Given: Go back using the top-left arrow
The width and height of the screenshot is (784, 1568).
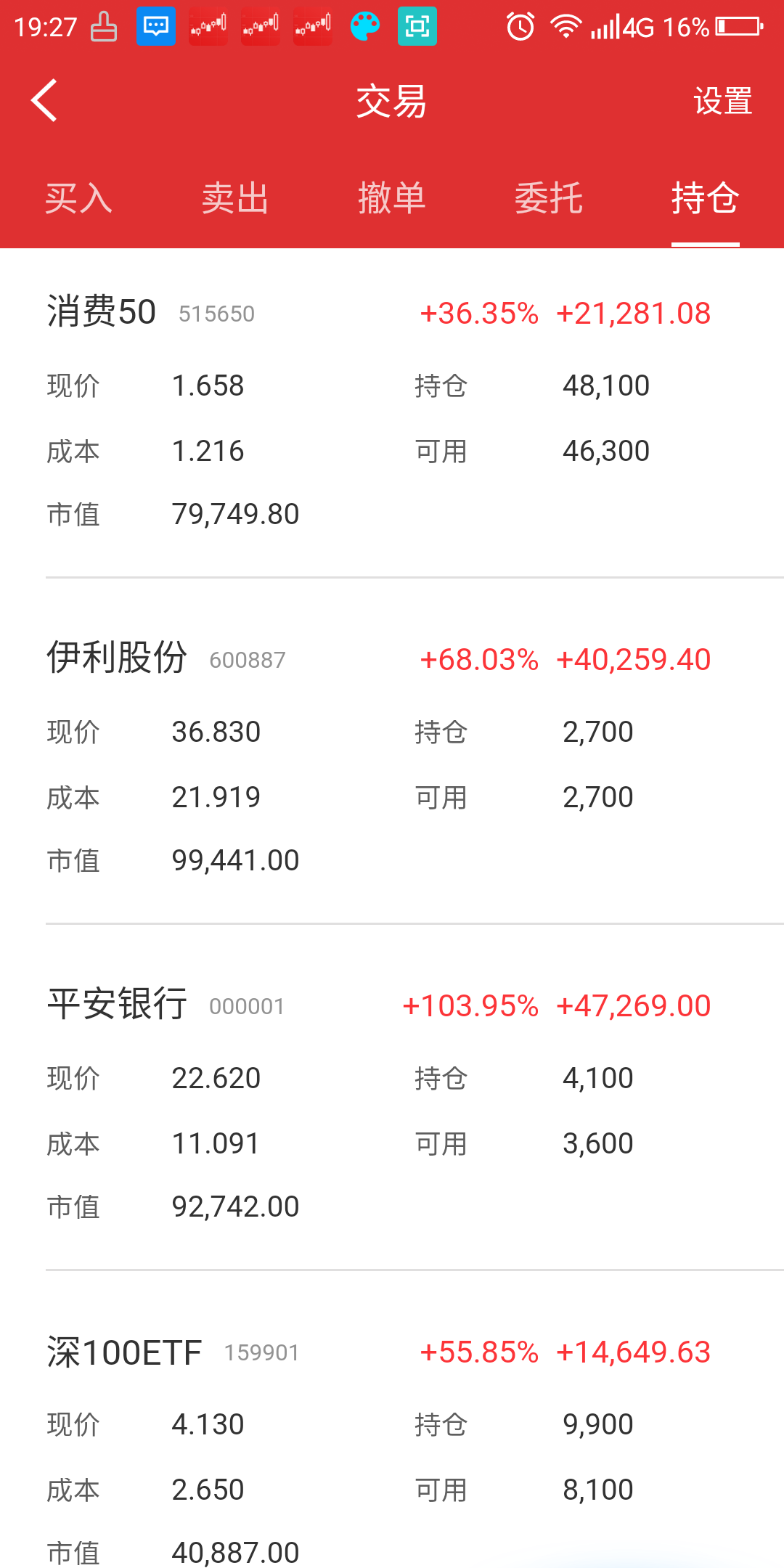Looking at the screenshot, I should 45,100.
